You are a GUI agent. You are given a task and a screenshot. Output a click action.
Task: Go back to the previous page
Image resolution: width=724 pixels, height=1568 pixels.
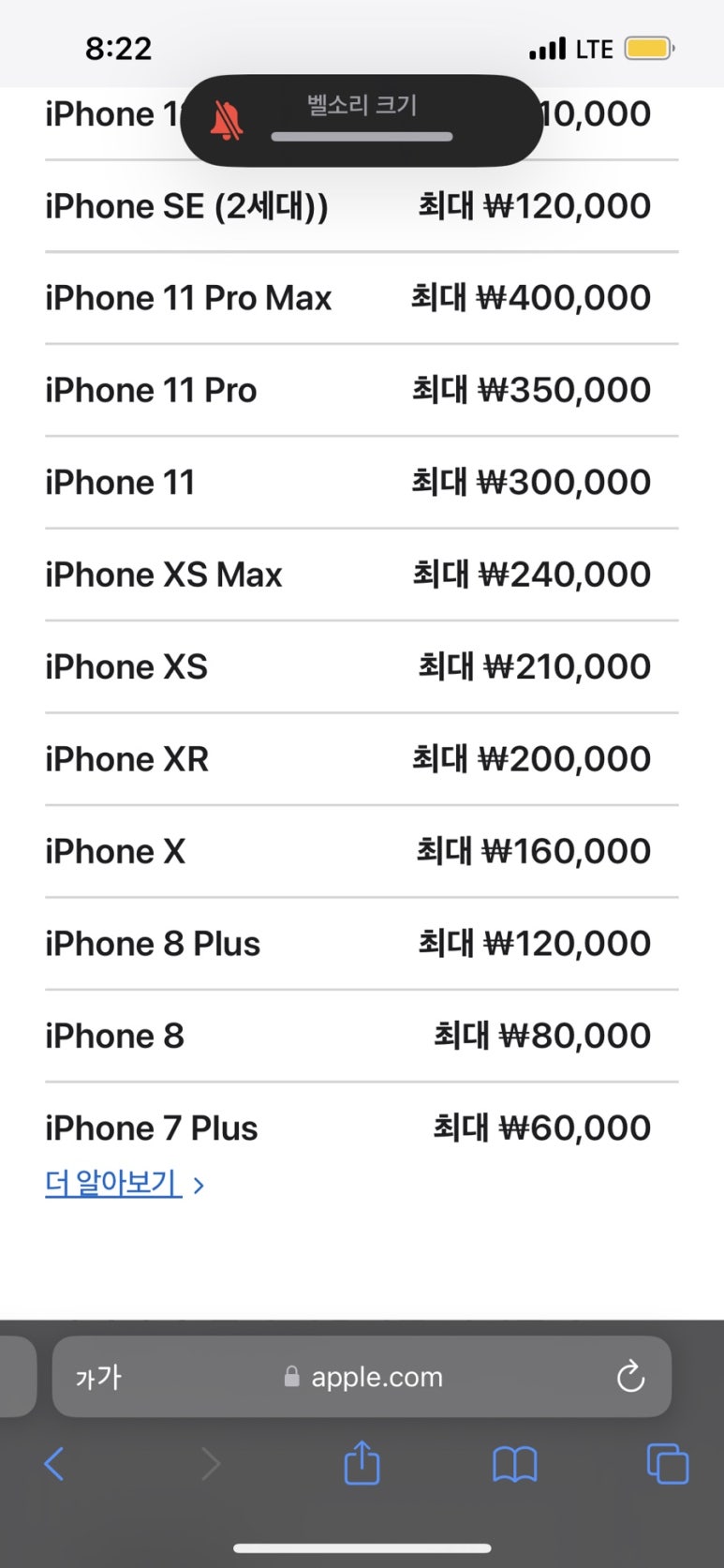(54, 1463)
